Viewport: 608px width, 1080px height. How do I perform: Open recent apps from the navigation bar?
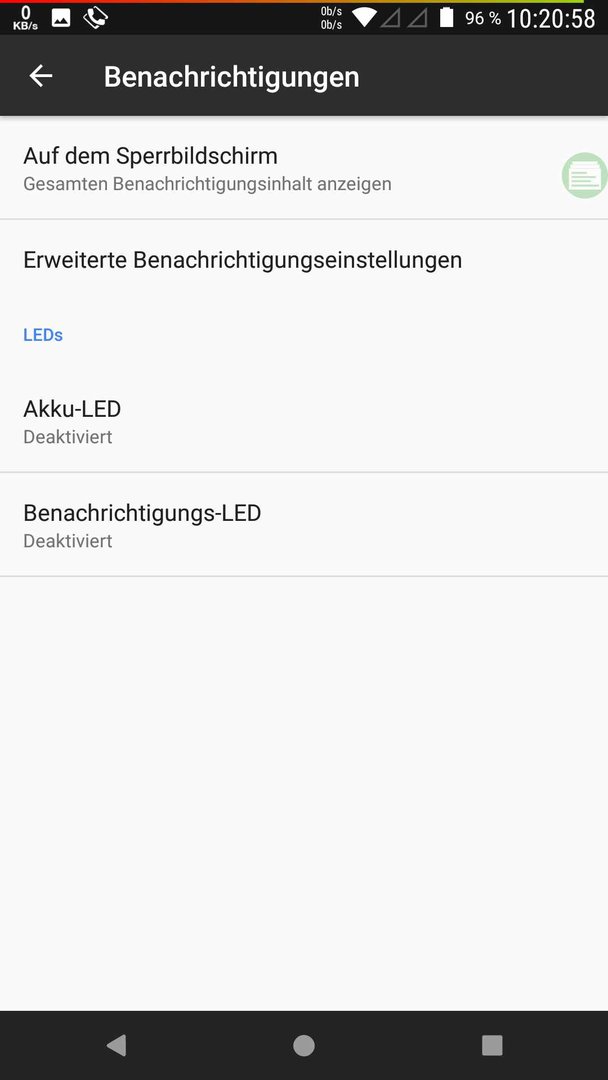click(x=492, y=1045)
